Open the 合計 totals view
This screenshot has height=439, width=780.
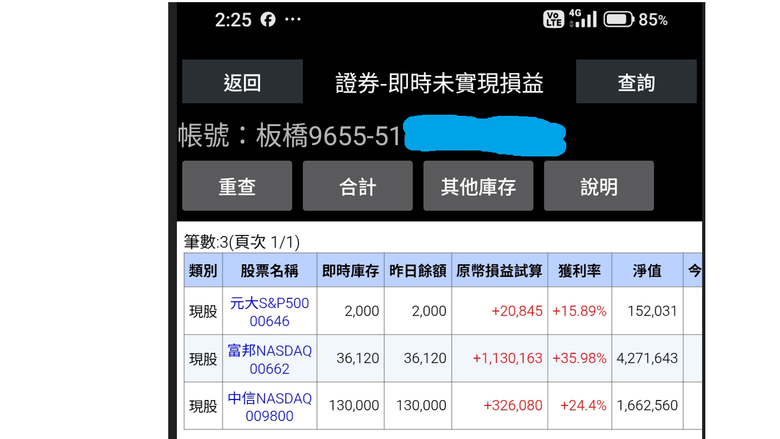coord(358,186)
